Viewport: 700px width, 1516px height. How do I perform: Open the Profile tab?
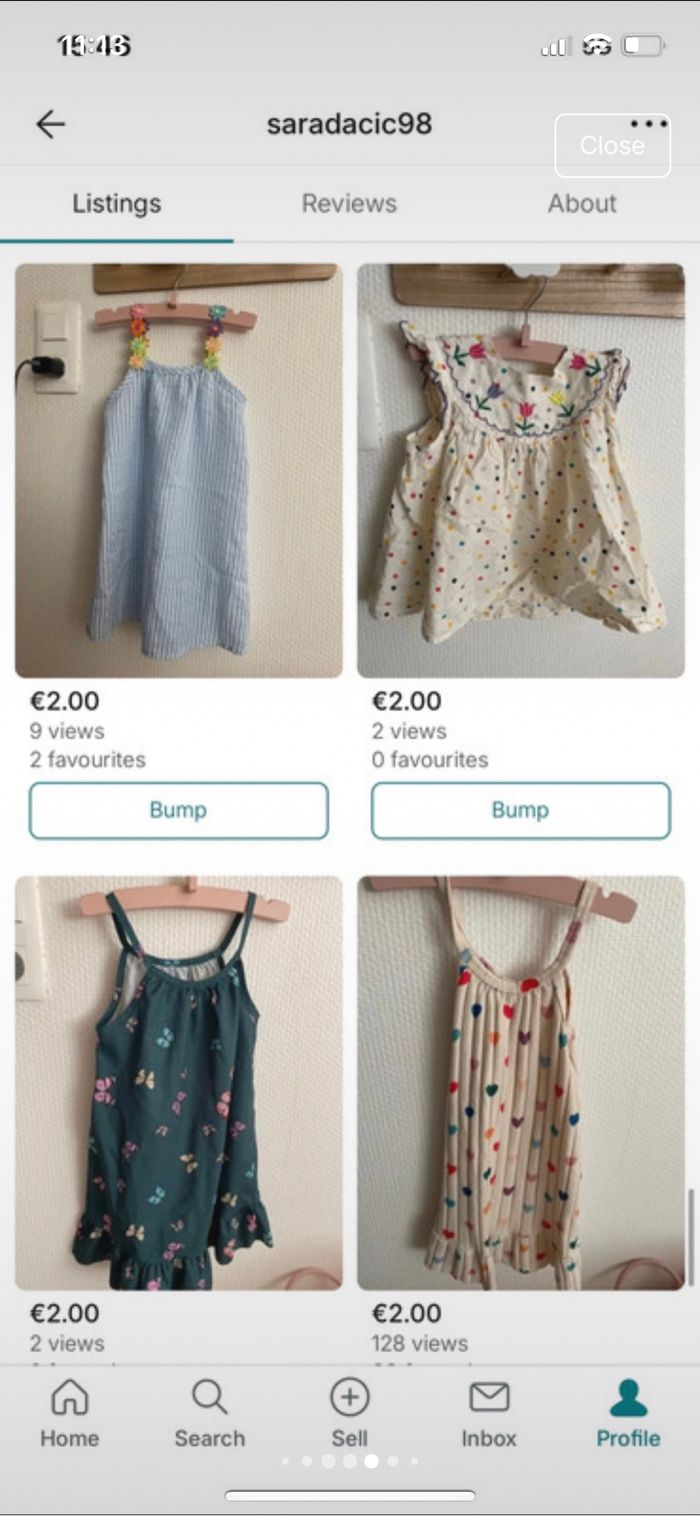coord(628,1412)
